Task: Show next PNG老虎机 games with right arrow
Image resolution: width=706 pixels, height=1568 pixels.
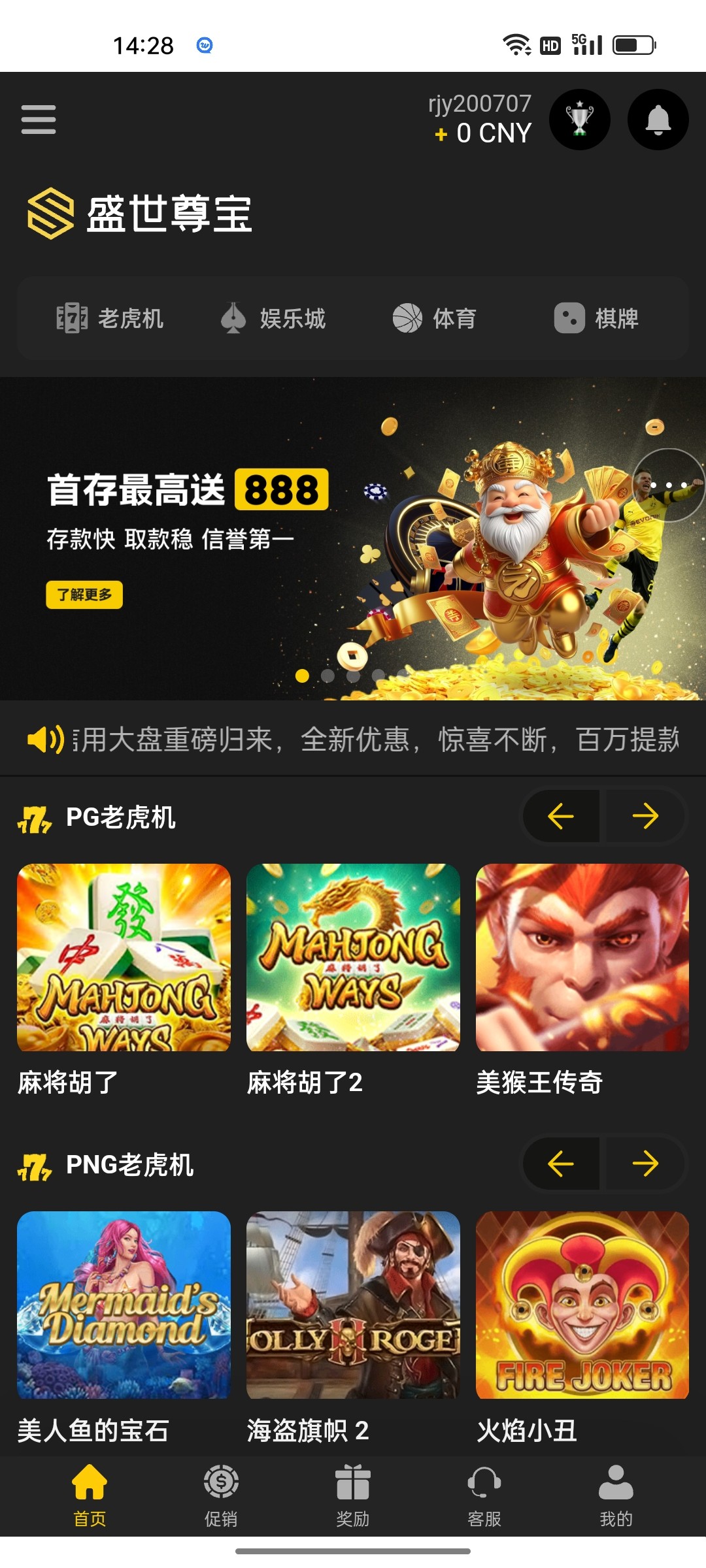Action: [x=645, y=1164]
